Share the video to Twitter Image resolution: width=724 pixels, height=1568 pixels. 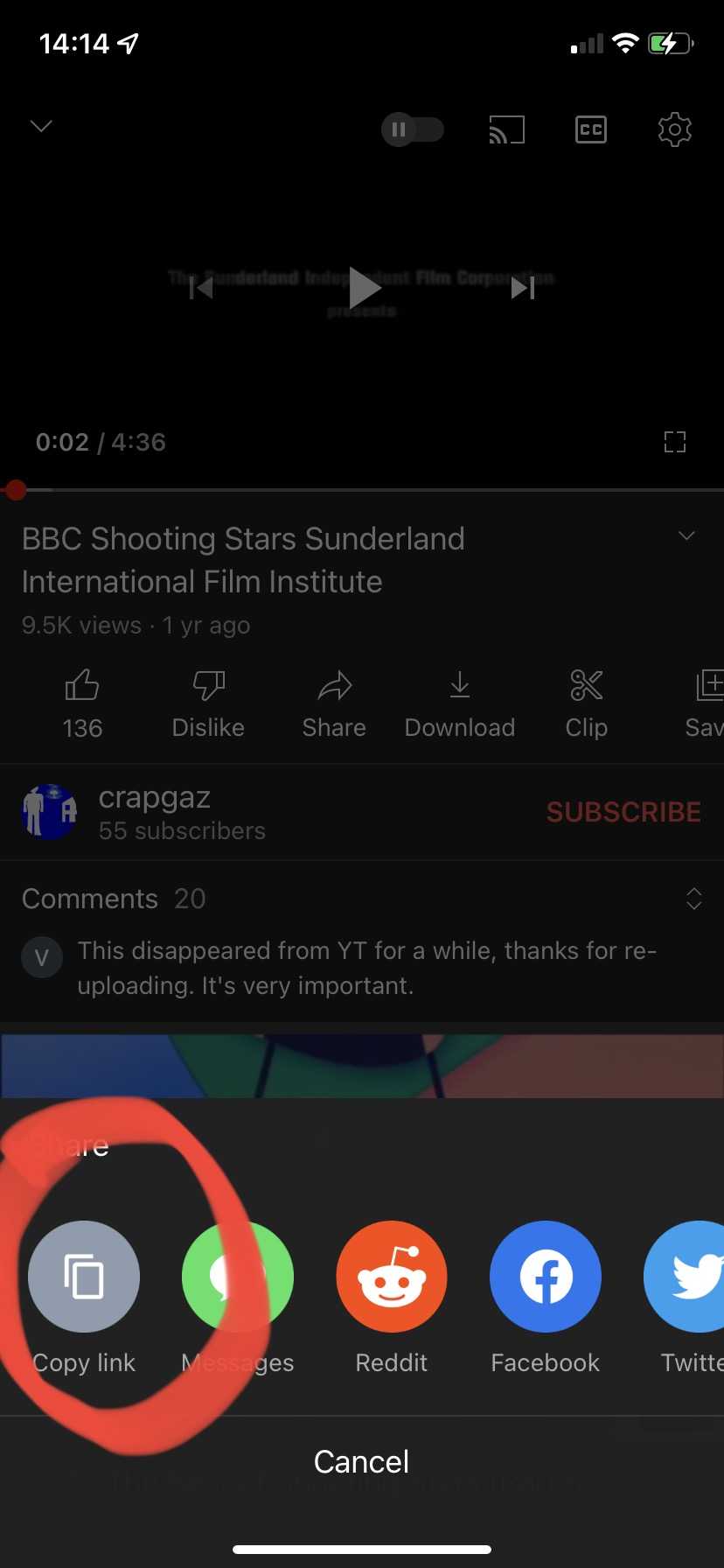click(685, 1276)
